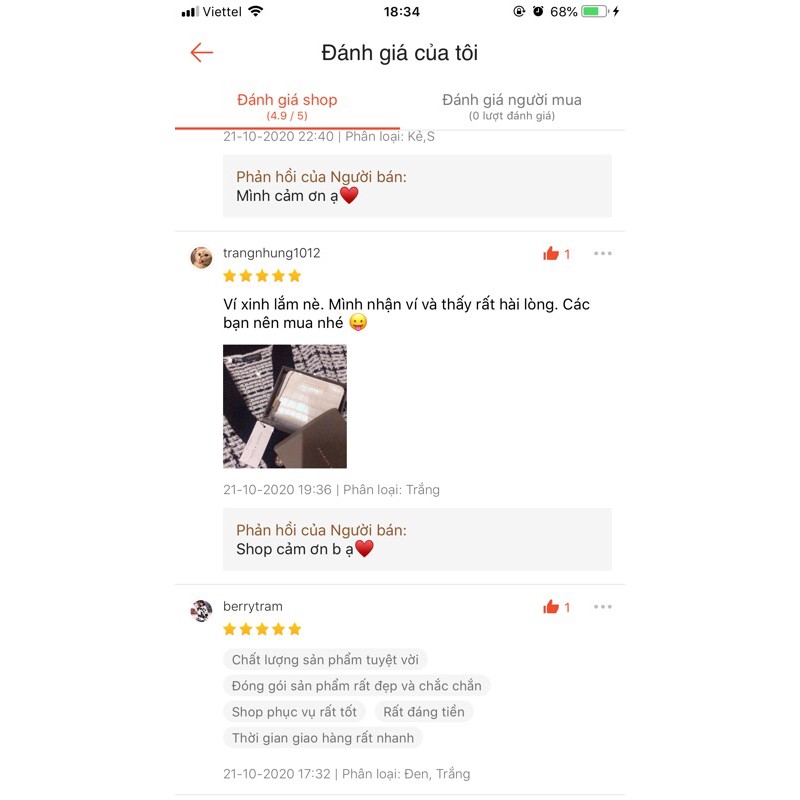Open berrytram's profile avatar
The image size is (800, 800).
(x=202, y=611)
